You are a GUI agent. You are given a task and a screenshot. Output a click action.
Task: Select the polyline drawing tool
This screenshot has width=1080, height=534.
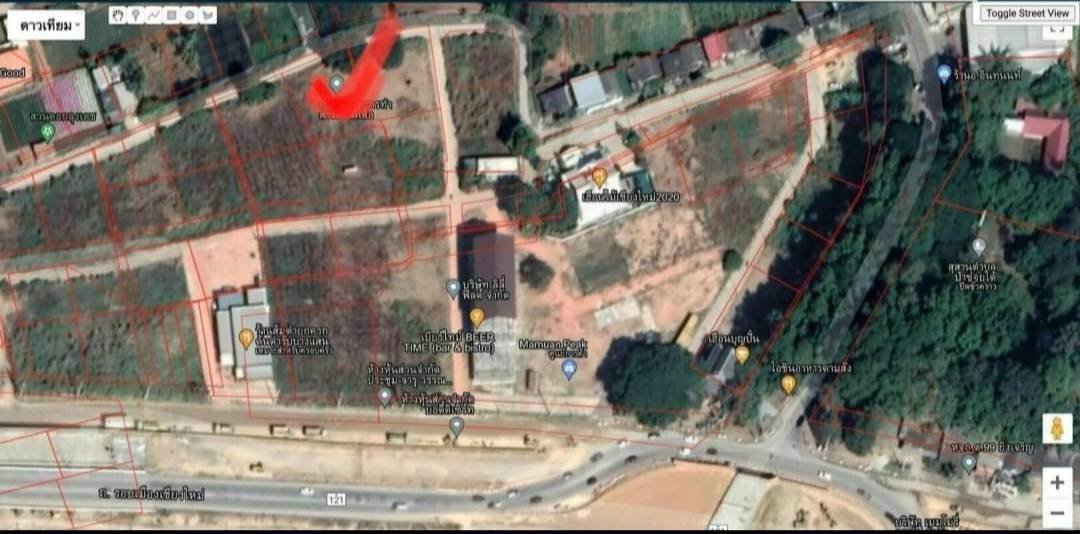(153, 15)
